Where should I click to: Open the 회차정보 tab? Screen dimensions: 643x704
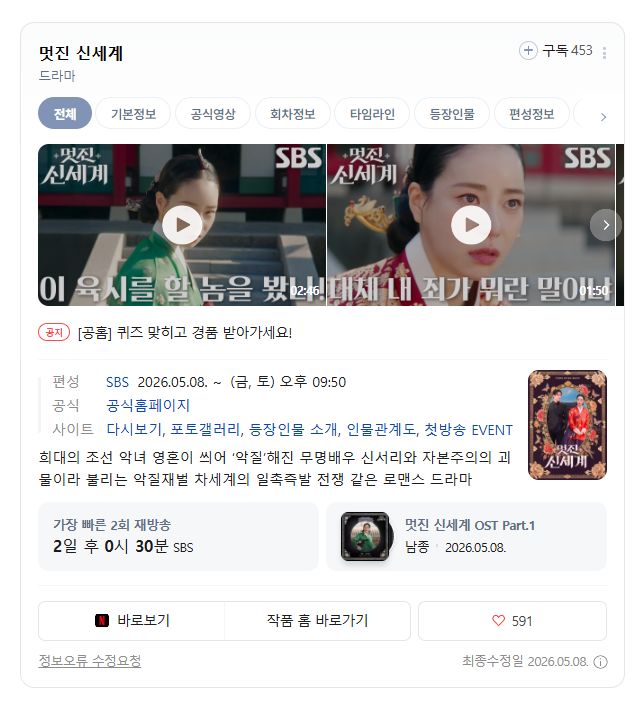click(292, 114)
